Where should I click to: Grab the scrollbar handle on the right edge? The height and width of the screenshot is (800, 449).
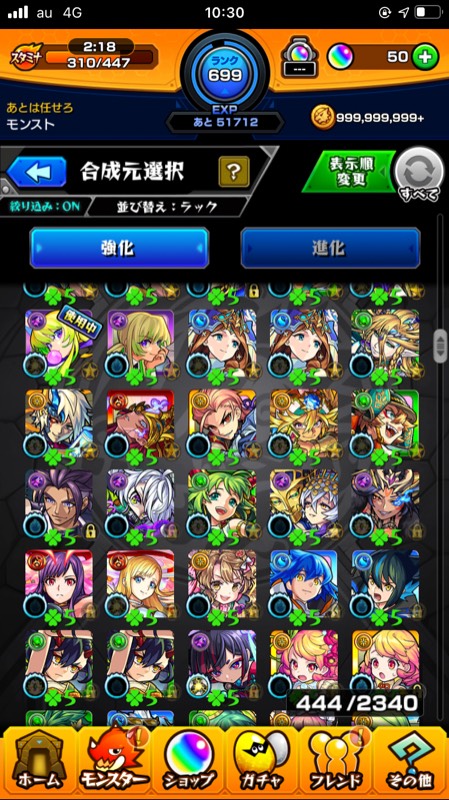click(440, 346)
